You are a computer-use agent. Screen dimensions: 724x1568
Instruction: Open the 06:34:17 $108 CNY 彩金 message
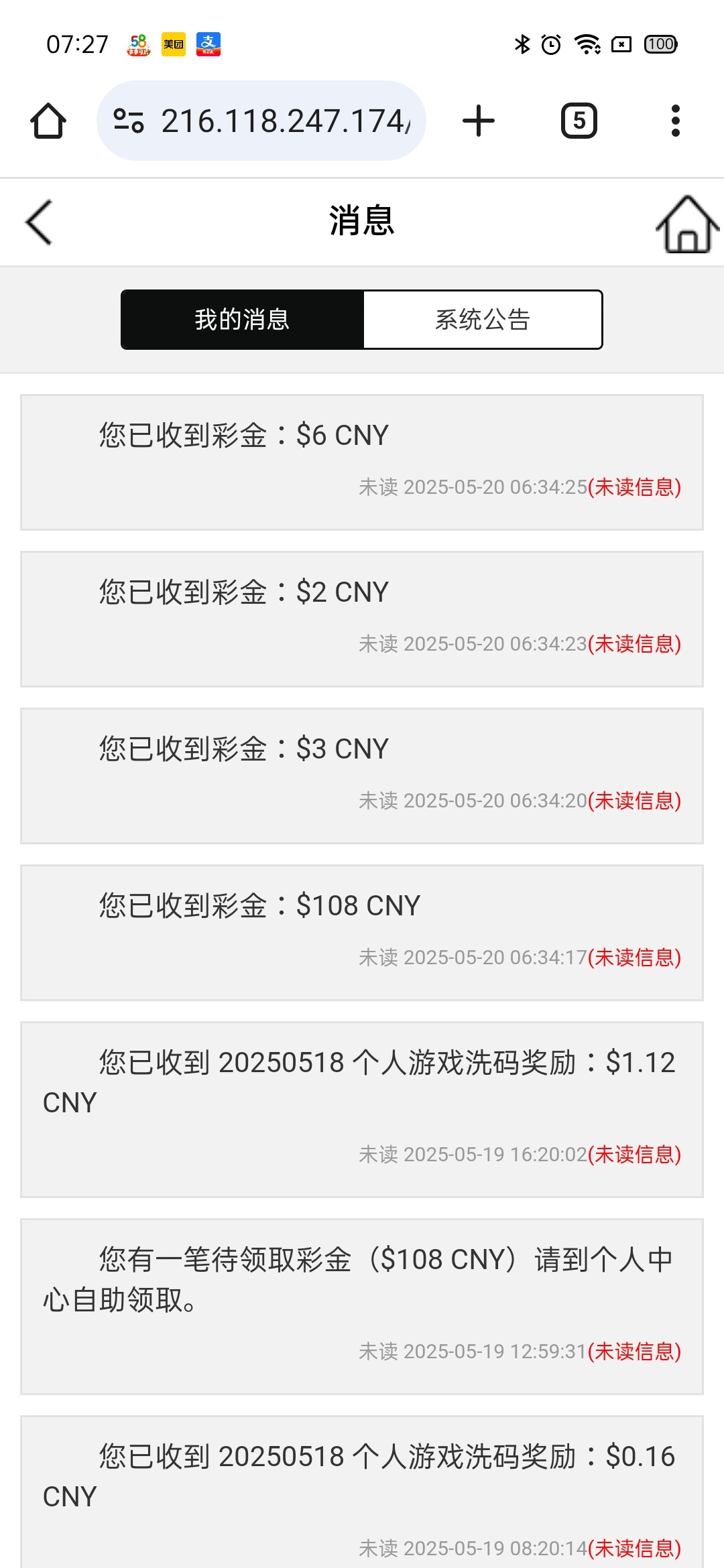pos(362,932)
